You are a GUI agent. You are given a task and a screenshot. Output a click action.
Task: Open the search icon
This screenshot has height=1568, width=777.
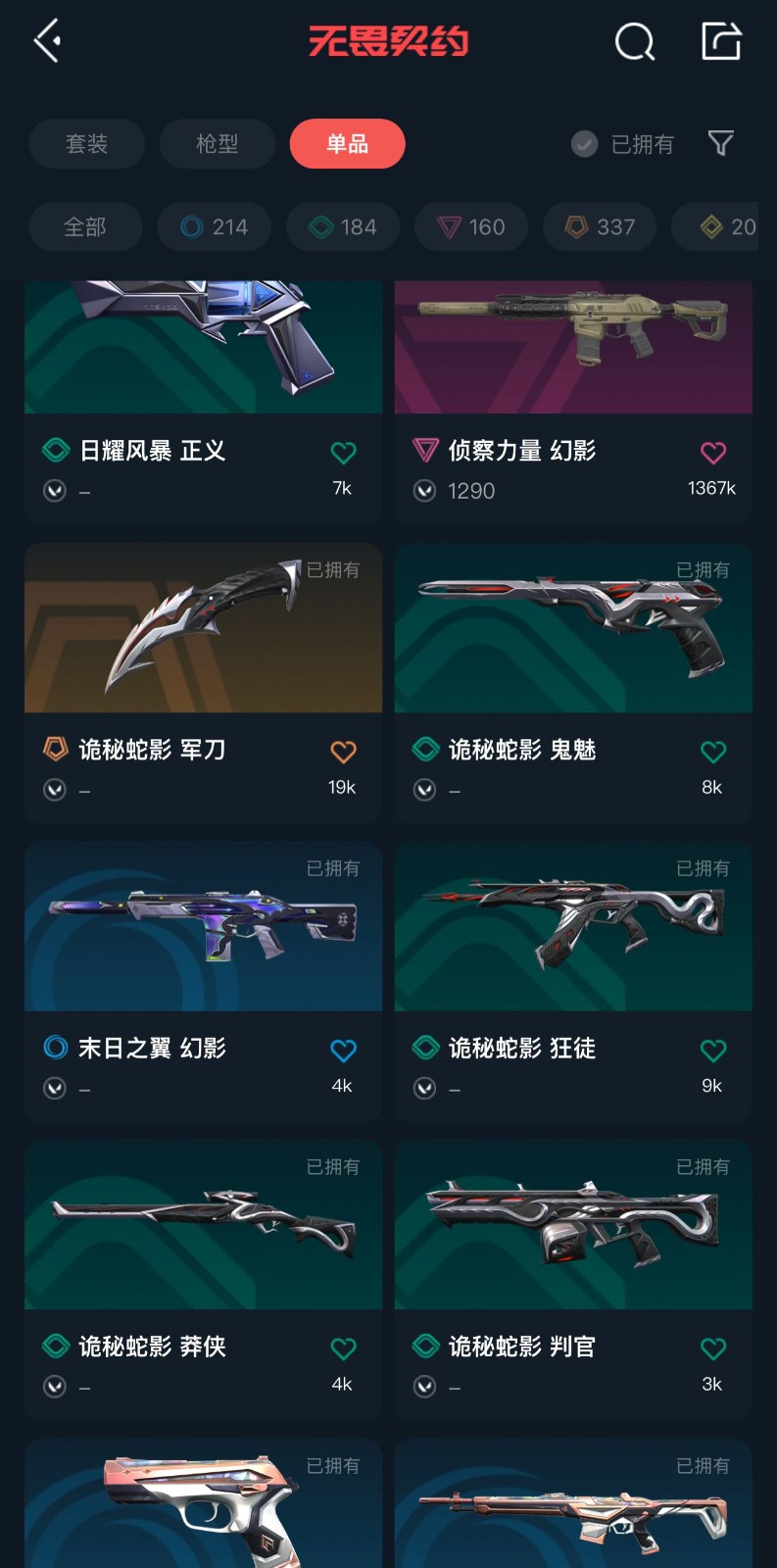click(634, 42)
